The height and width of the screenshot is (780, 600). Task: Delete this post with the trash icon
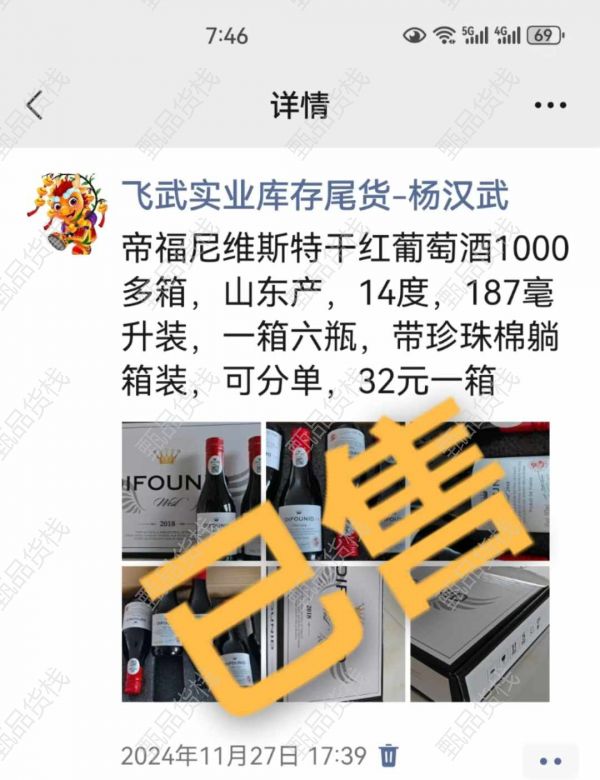pos(389,754)
